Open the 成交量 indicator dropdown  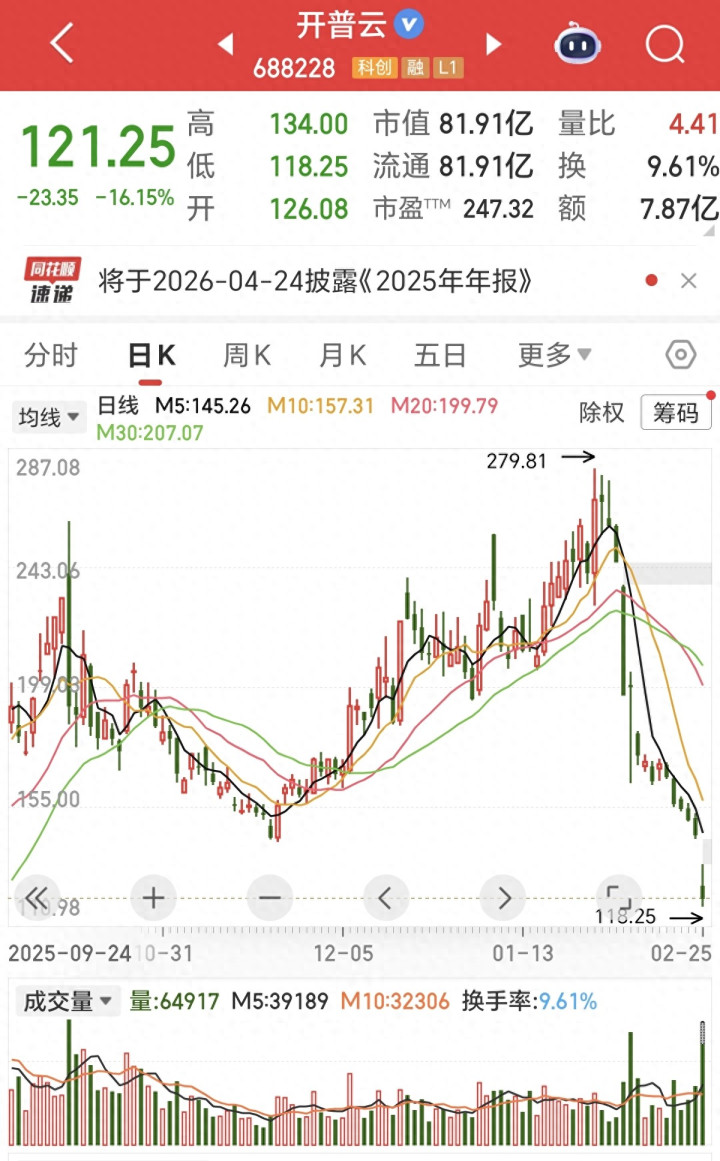(x=66, y=1001)
